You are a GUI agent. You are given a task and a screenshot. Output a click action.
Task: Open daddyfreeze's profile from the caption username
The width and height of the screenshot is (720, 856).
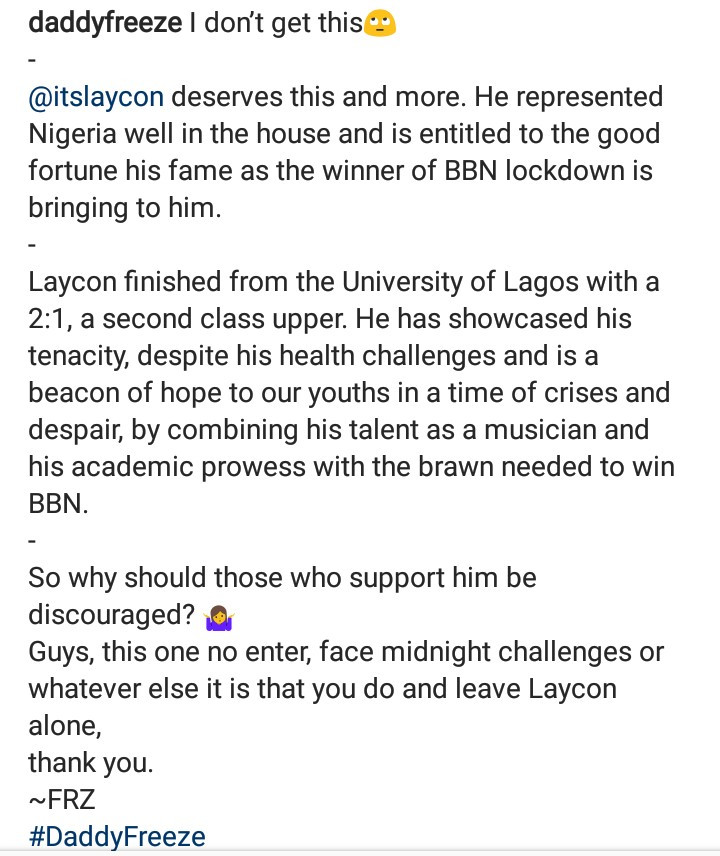pyautogui.click(x=105, y=23)
